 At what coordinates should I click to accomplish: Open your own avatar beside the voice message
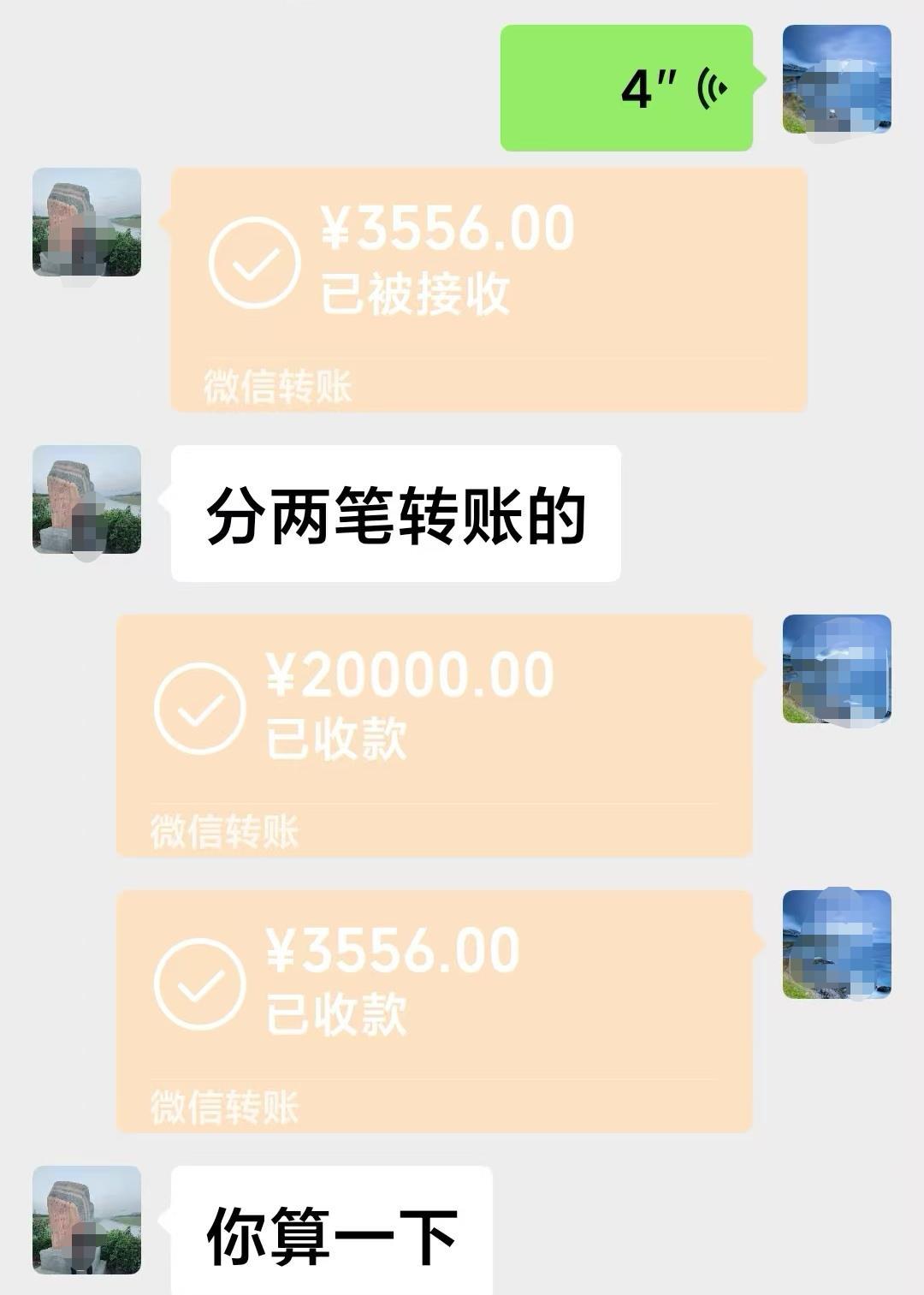pyautogui.click(x=837, y=80)
